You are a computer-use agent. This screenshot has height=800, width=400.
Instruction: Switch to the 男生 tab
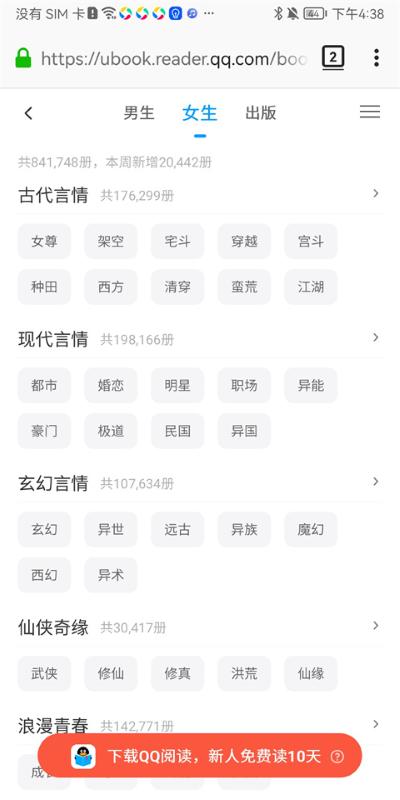click(139, 113)
